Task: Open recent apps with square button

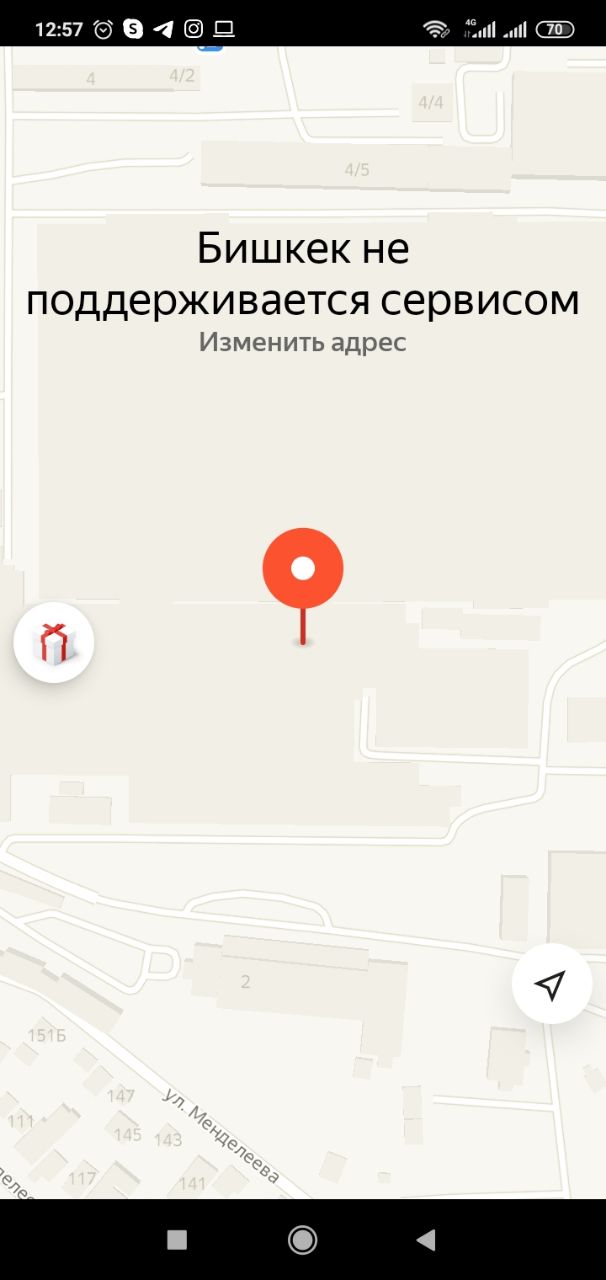Action: coord(177,1240)
